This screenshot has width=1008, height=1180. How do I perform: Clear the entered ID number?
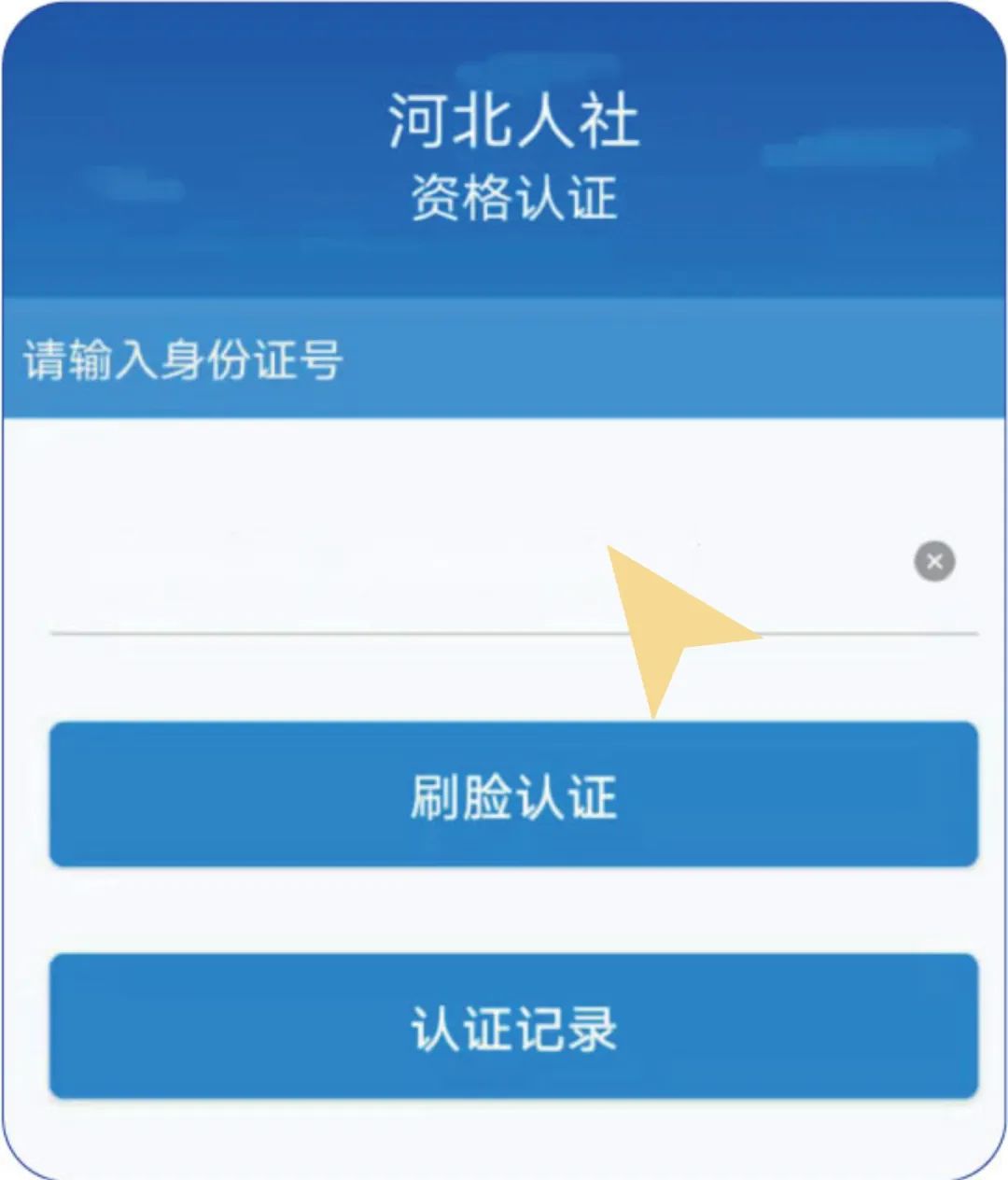[x=934, y=562]
